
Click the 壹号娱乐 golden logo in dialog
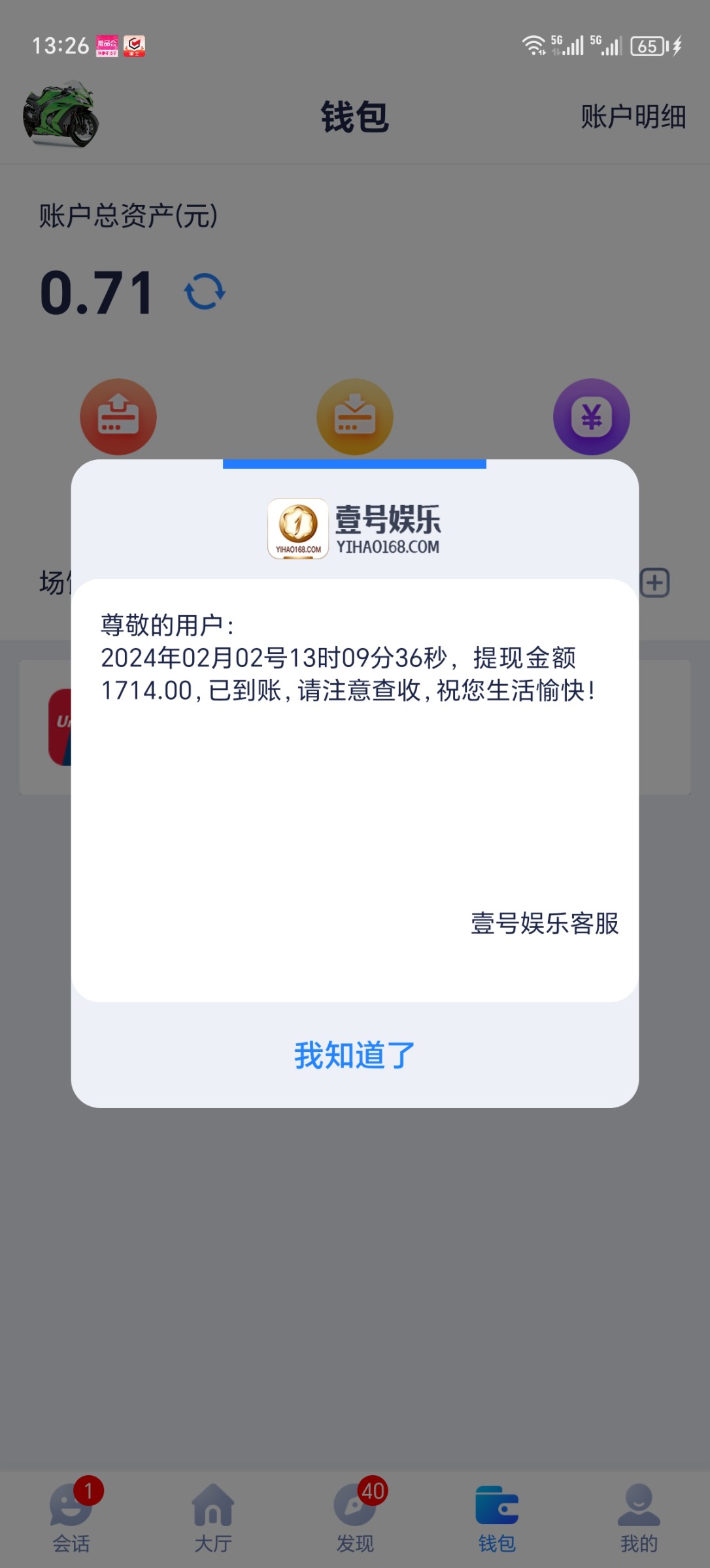point(298,527)
